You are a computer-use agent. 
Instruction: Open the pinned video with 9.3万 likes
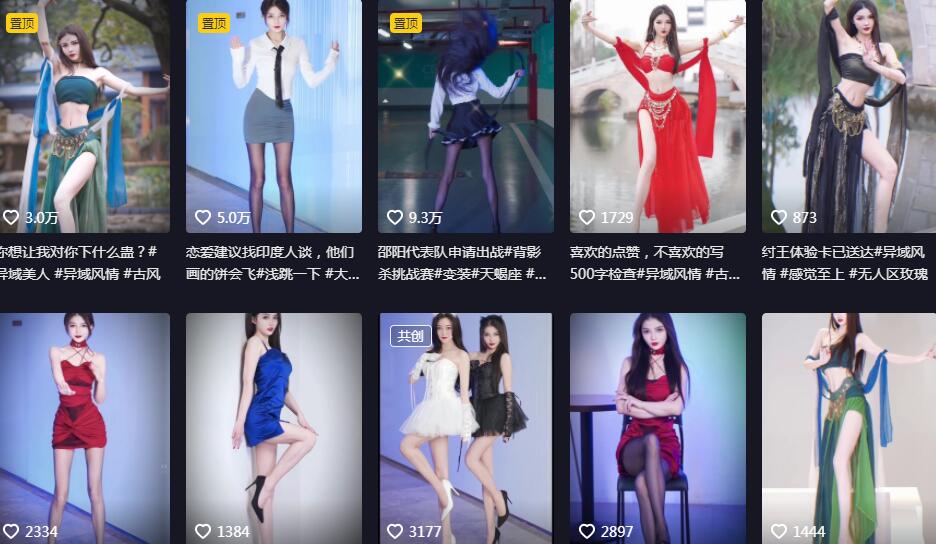tap(465, 115)
